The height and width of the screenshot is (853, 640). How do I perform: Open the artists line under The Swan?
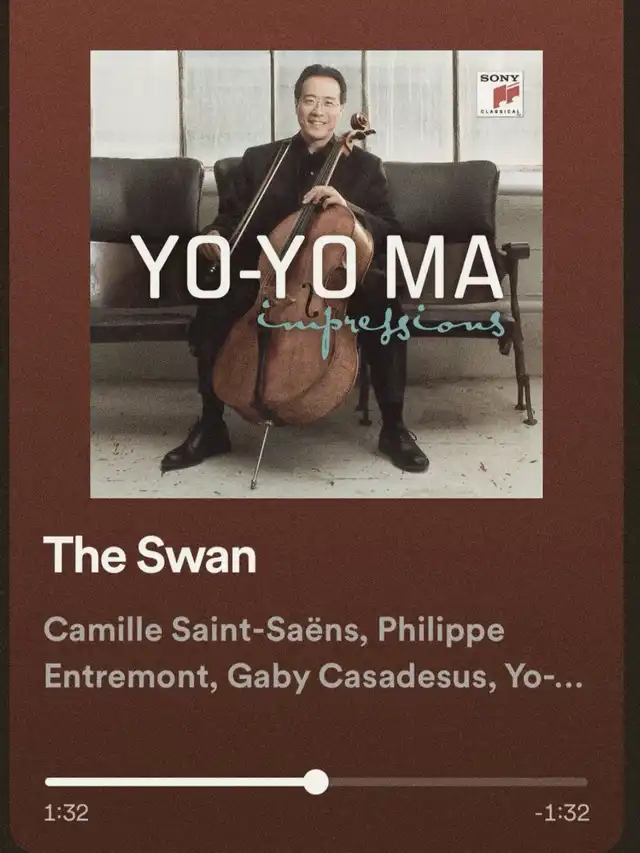(312, 653)
